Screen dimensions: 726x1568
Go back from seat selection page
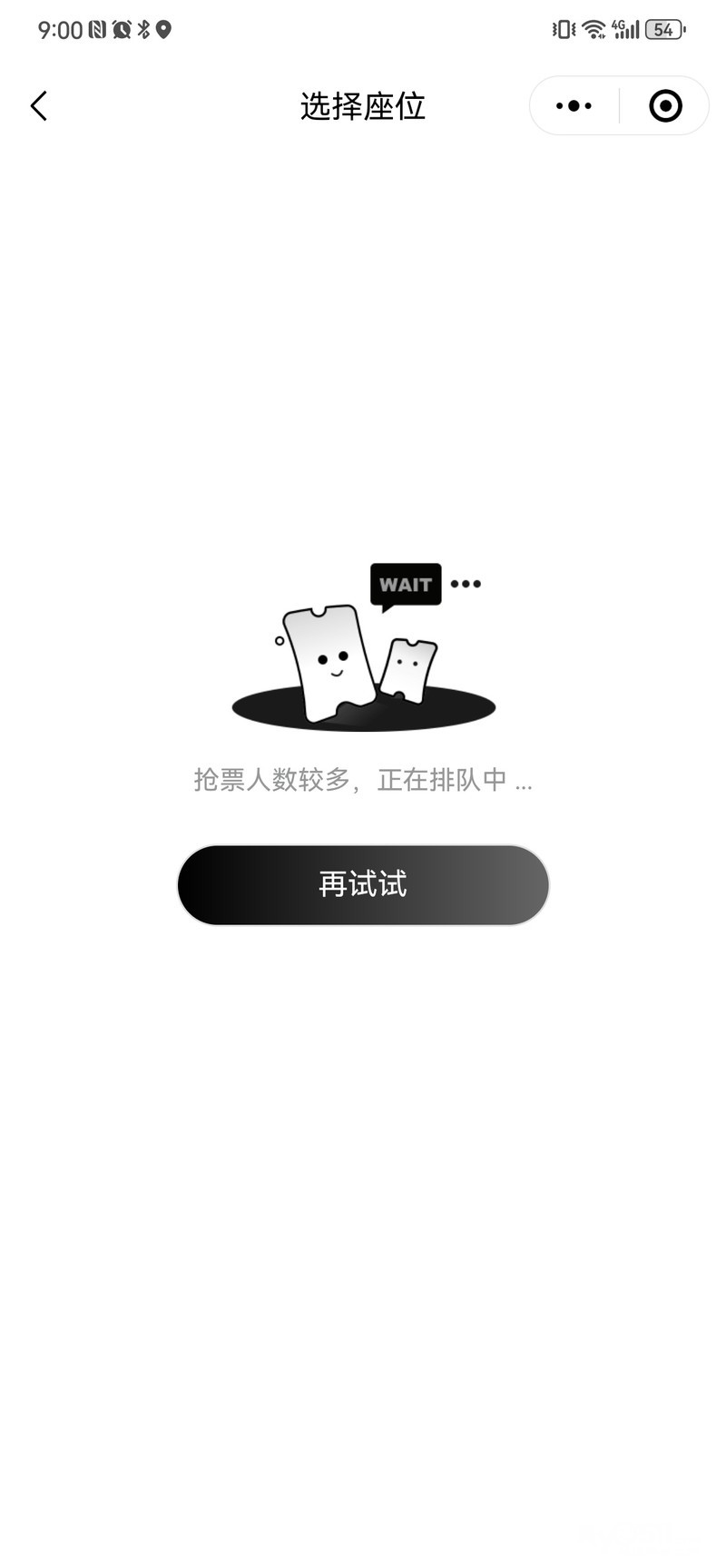click(38, 106)
